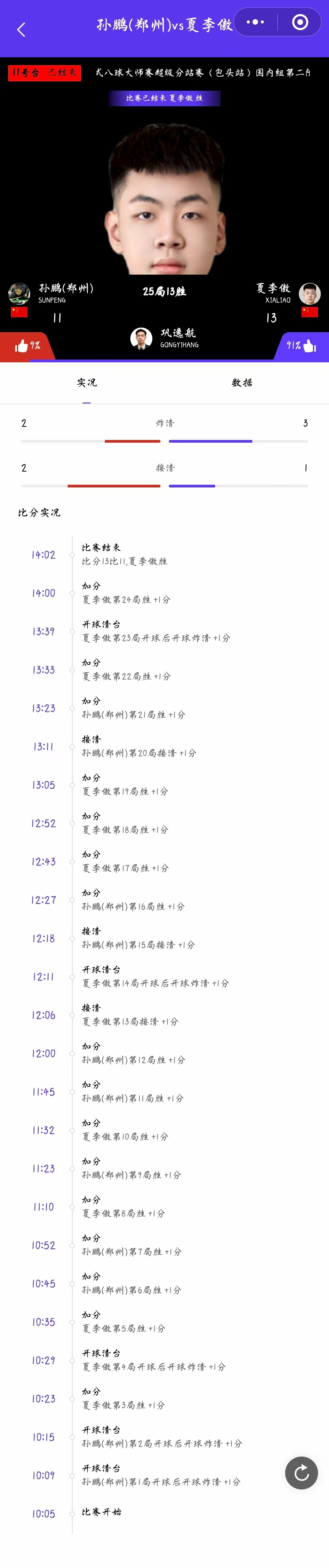329x1568 pixels.
Task: Close the mini program via the circle button
Action: point(300,23)
